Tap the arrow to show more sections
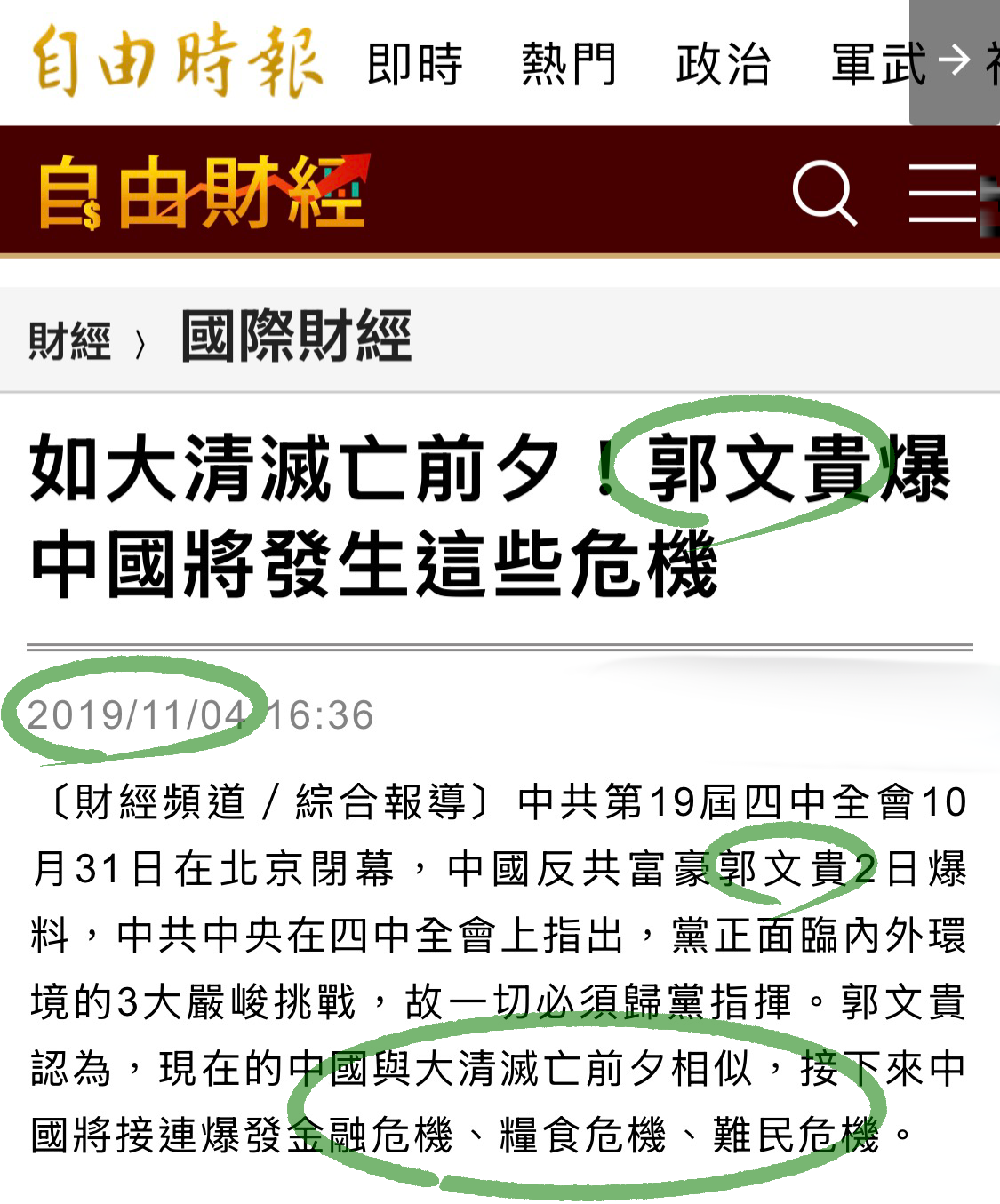Screen dimensions: 1000x1204 (954, 60)
